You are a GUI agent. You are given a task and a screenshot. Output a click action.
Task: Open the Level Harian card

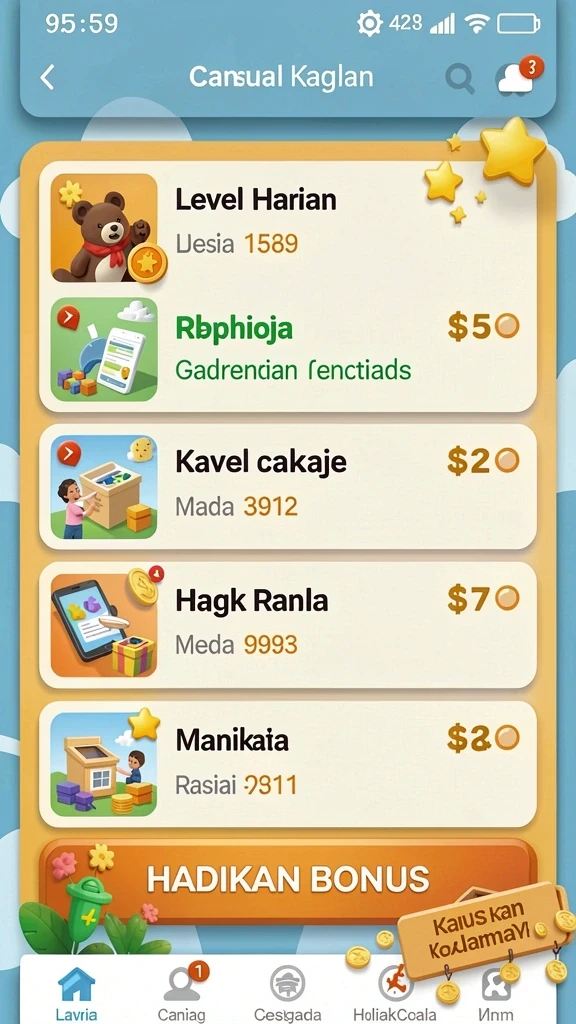(x=288, y=225)
